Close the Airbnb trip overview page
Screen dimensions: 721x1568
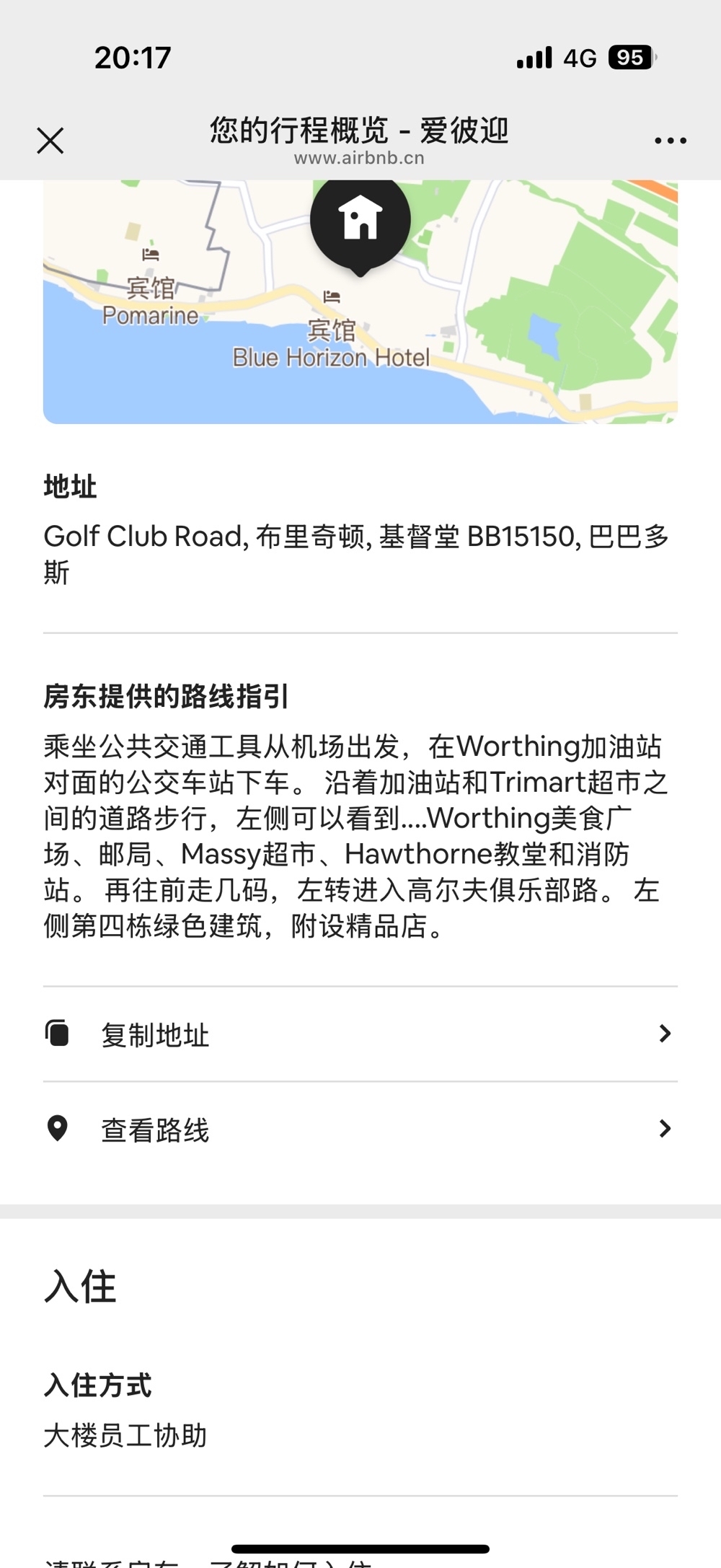[50, 141]
